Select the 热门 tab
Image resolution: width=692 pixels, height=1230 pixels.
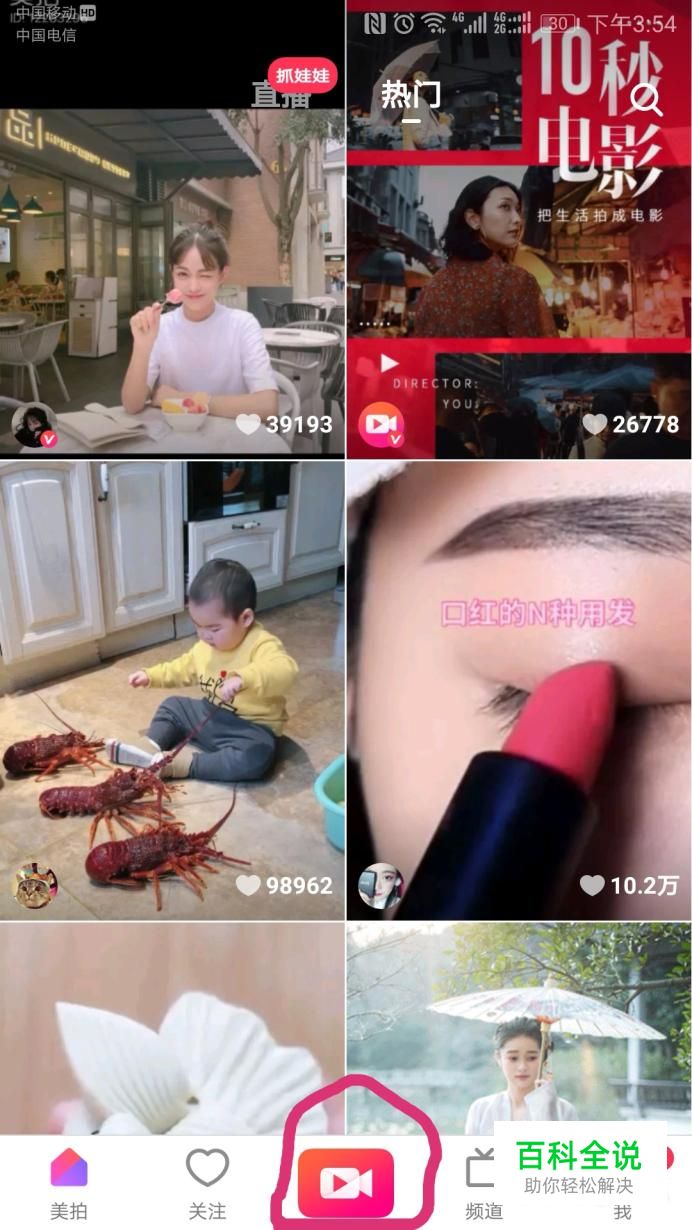coord(411,95)
